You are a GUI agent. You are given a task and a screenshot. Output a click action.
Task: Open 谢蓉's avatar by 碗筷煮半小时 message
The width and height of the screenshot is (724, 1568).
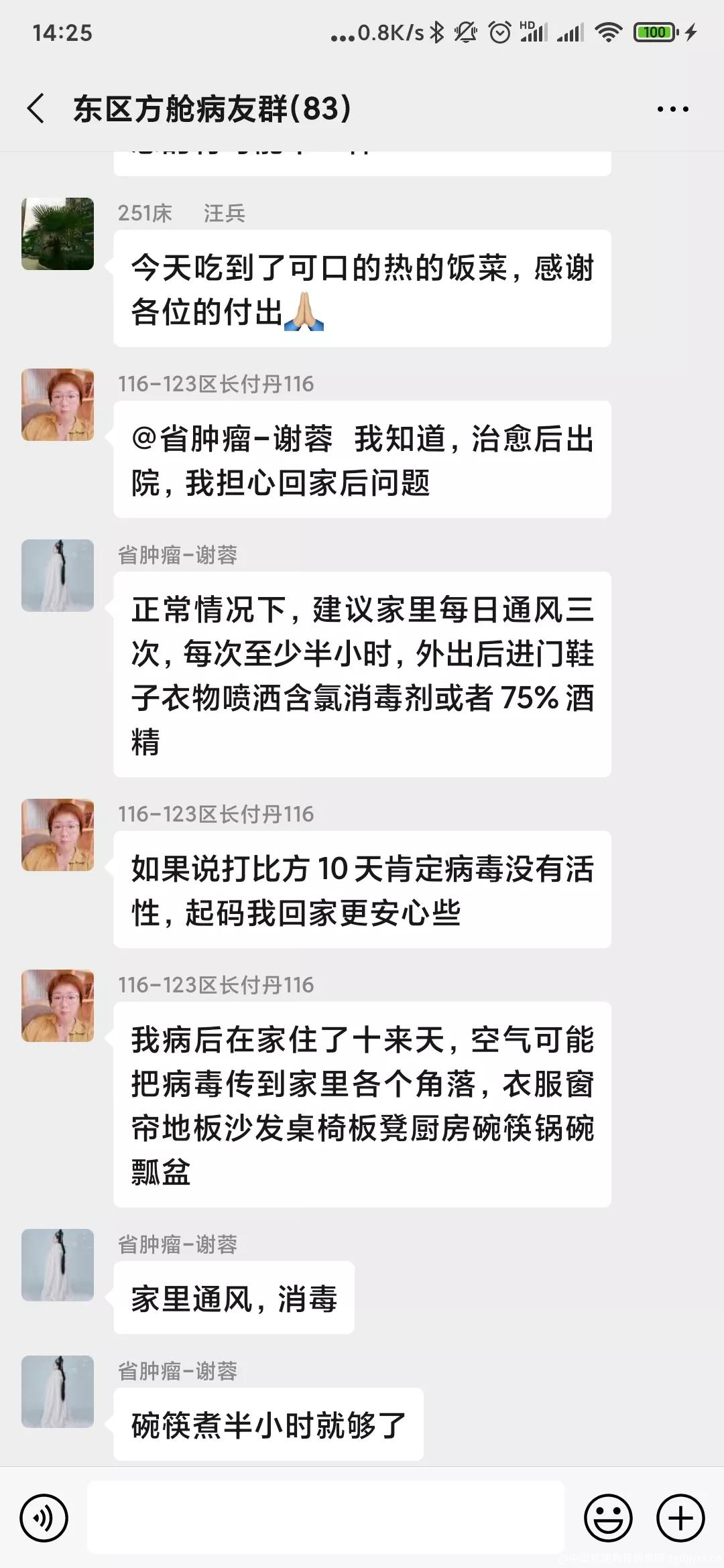pyautogui.click(x=58, y=1392)
